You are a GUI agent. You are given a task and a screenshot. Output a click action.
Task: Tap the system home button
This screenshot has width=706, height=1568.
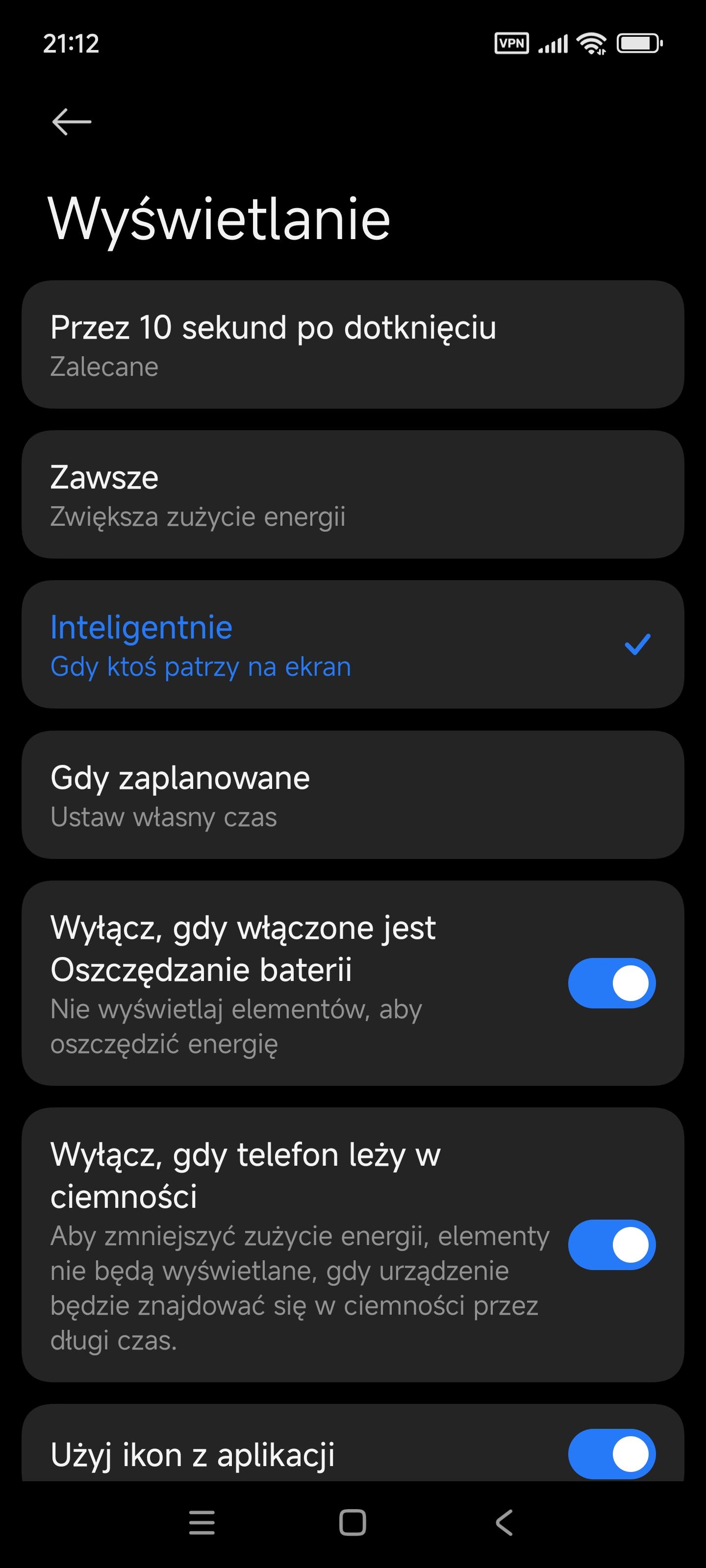(x=353, y=1523)
